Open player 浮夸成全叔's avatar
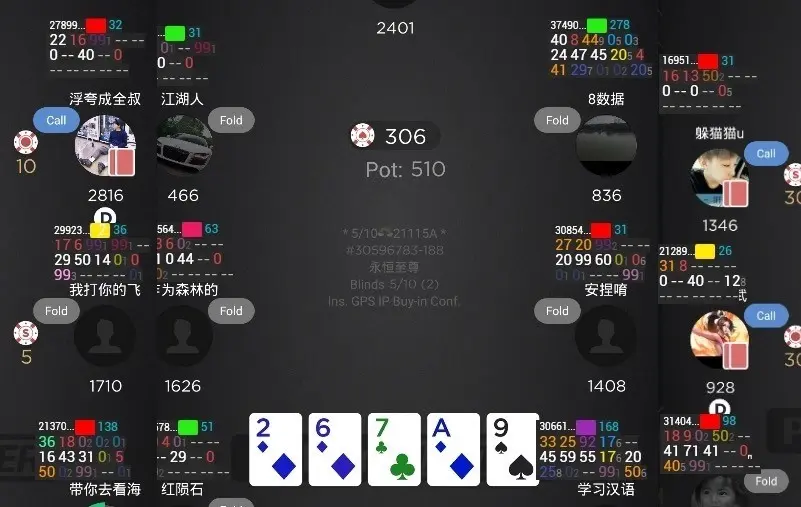Image resolution: width=801 pixels, height=507 pixels. coord(105,146)
